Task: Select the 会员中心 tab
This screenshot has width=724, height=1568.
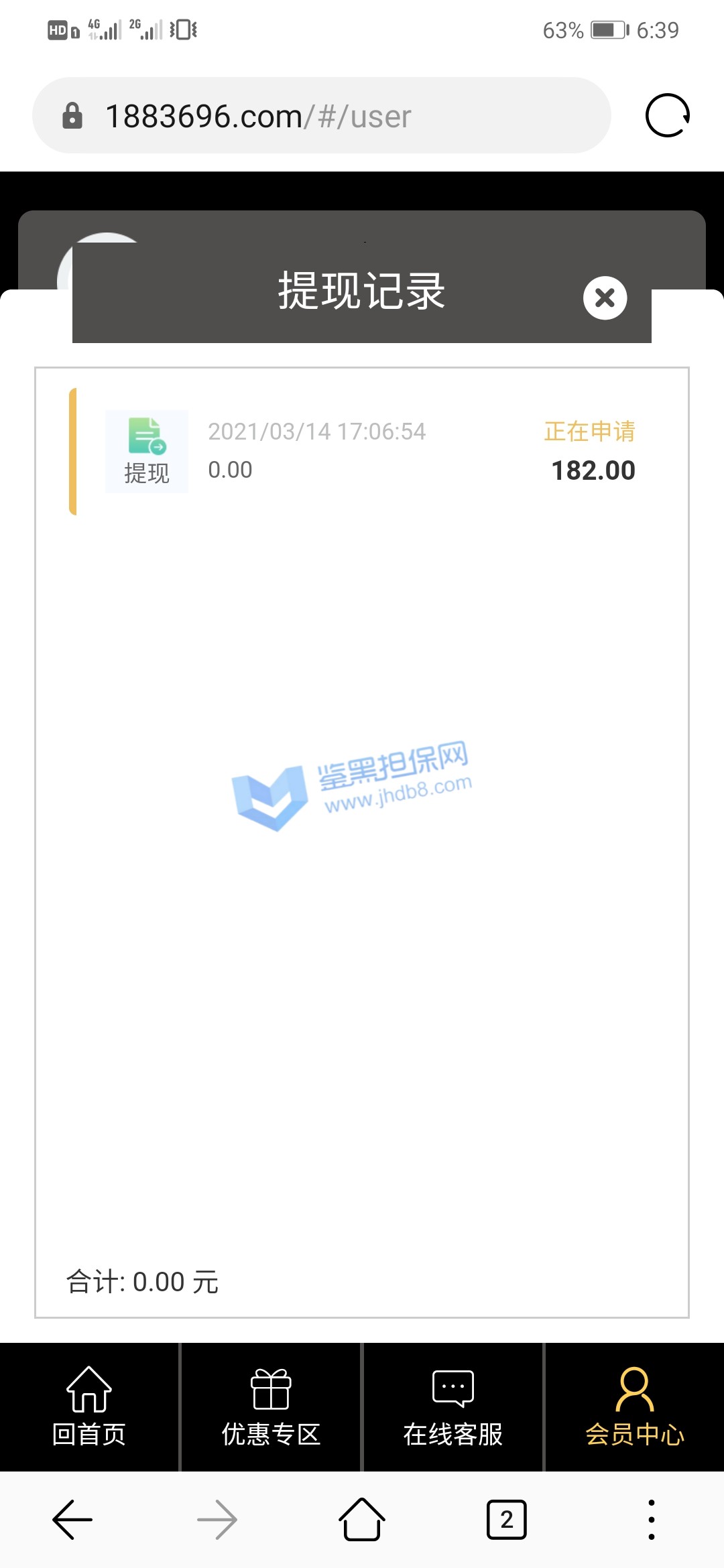Action: click(634, 1407)
